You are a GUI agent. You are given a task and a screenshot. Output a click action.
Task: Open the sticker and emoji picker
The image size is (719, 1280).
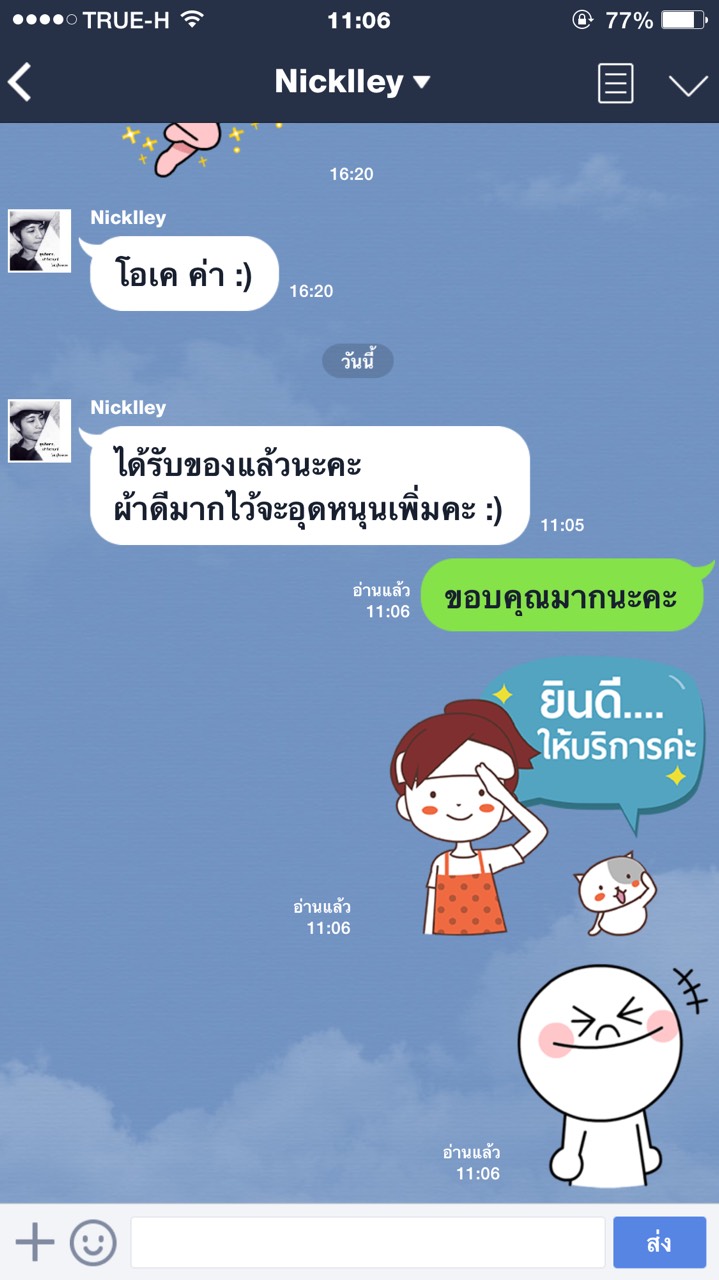pyautogui.click(x=93, y=1243)
